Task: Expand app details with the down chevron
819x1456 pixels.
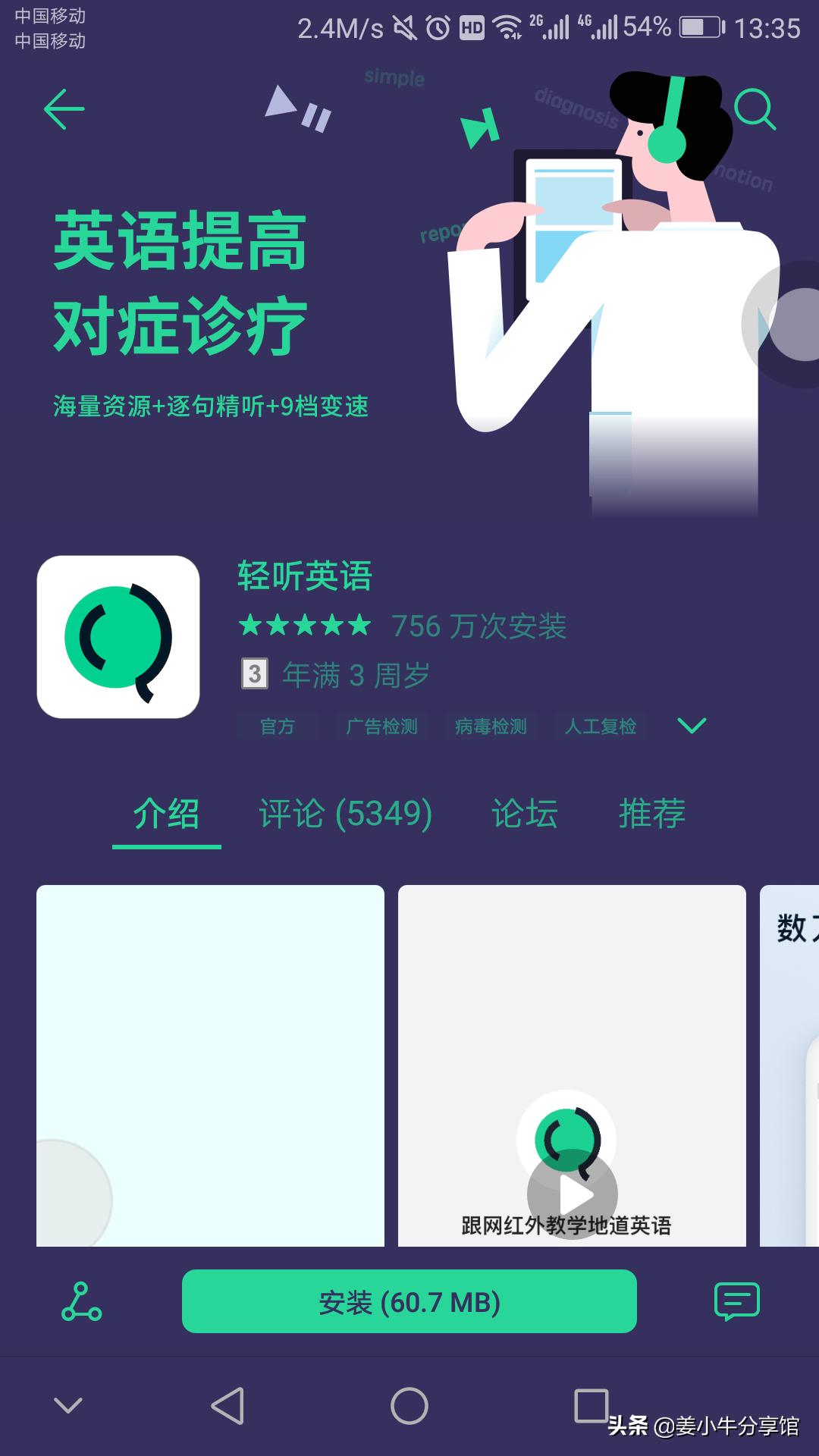Action: (690, 726)
